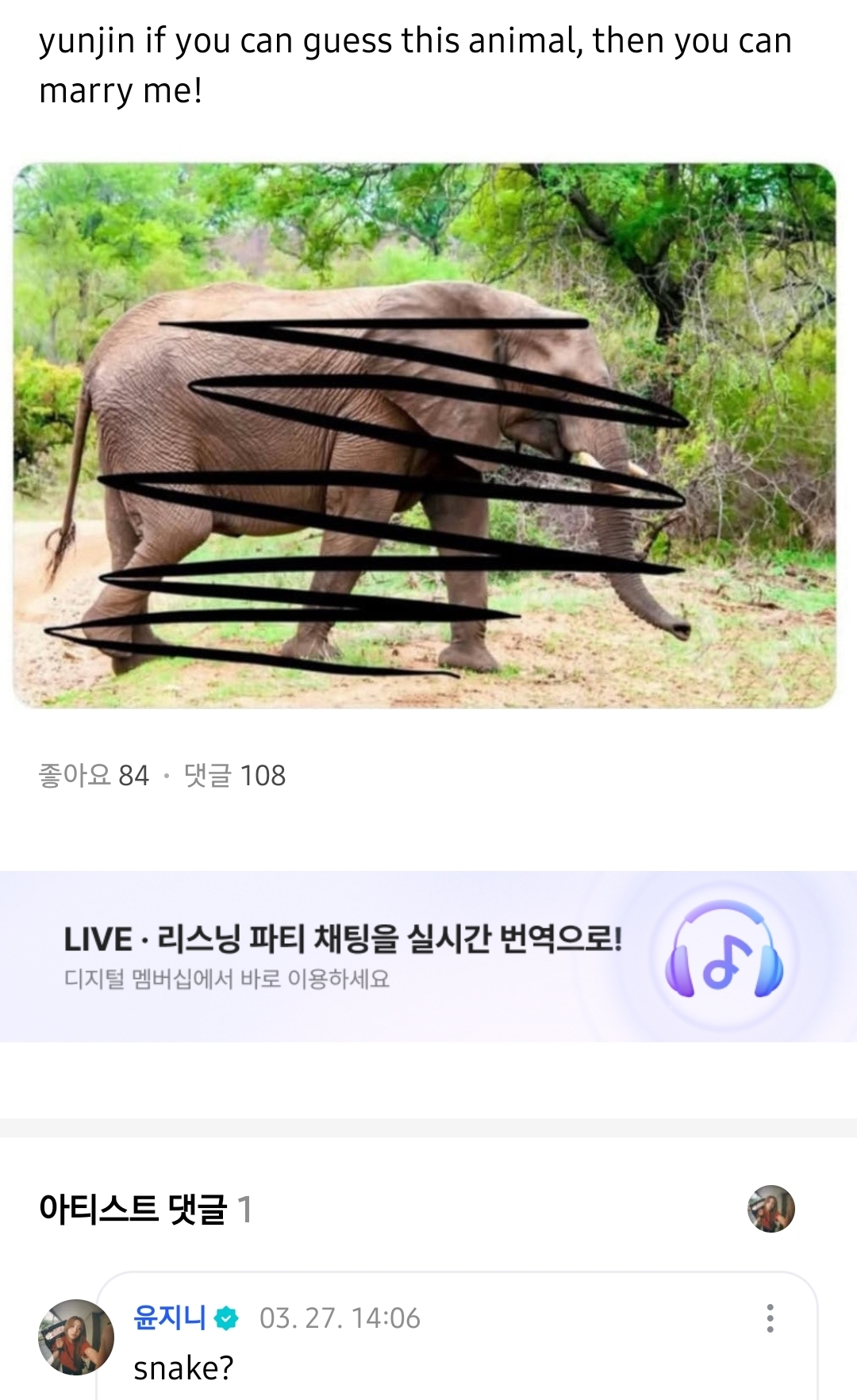Image resolution: width=857 pixels, height=1400 pixels.
Task: Open the LIVE 리스닝 파티 membership banner link
Action: [x=428, y=952]
